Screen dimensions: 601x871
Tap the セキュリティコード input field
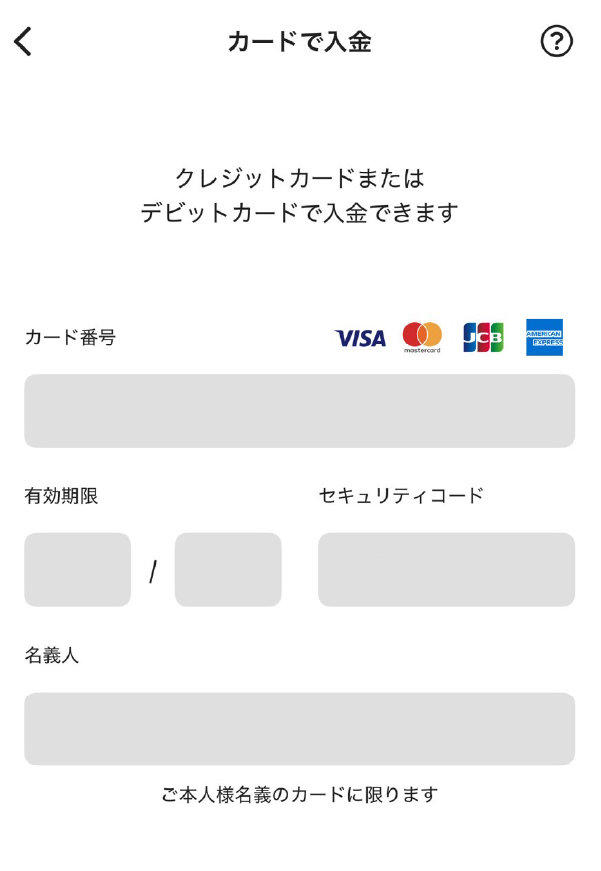446,569
